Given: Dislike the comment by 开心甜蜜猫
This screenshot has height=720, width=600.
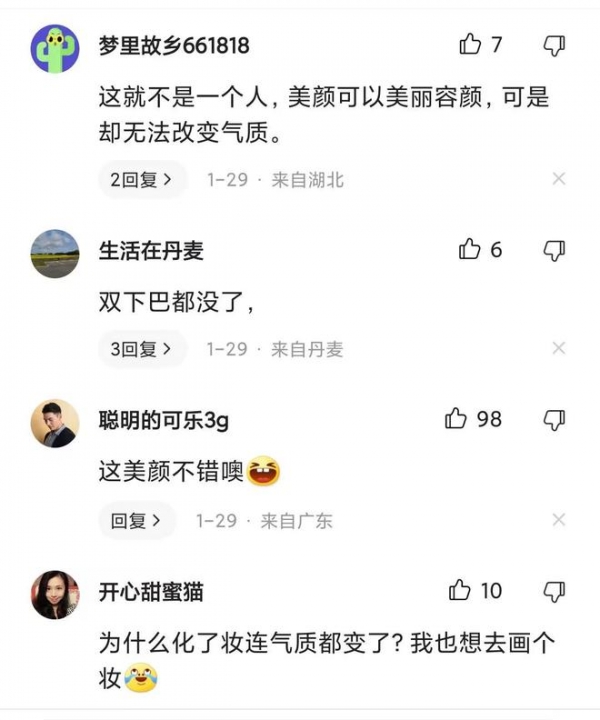Looking at the screenshot, I should pos(554,591).
